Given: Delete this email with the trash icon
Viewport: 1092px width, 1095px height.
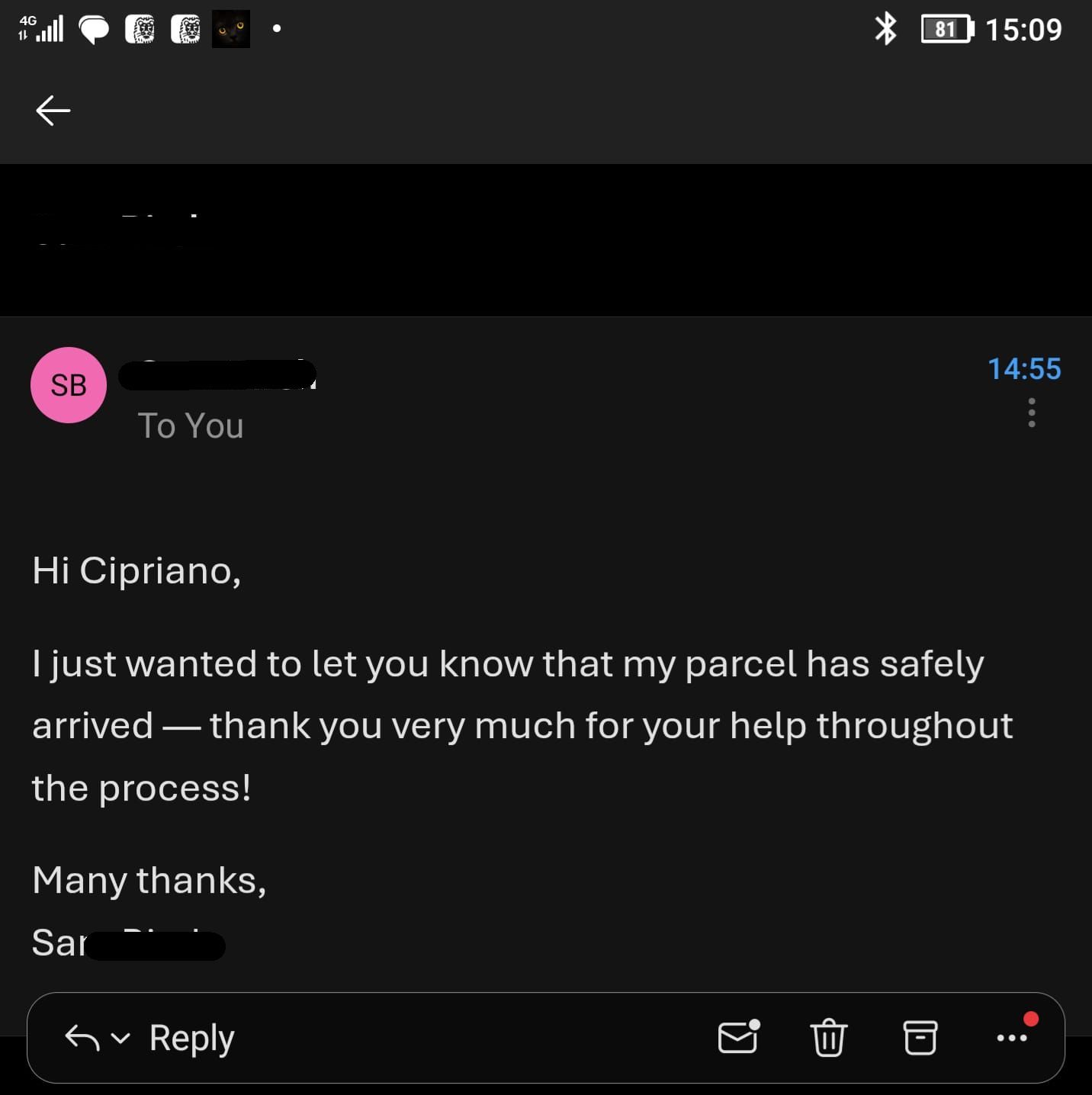Looking at the screenshot, I should pyautogui.click(x=828, y=1038).
